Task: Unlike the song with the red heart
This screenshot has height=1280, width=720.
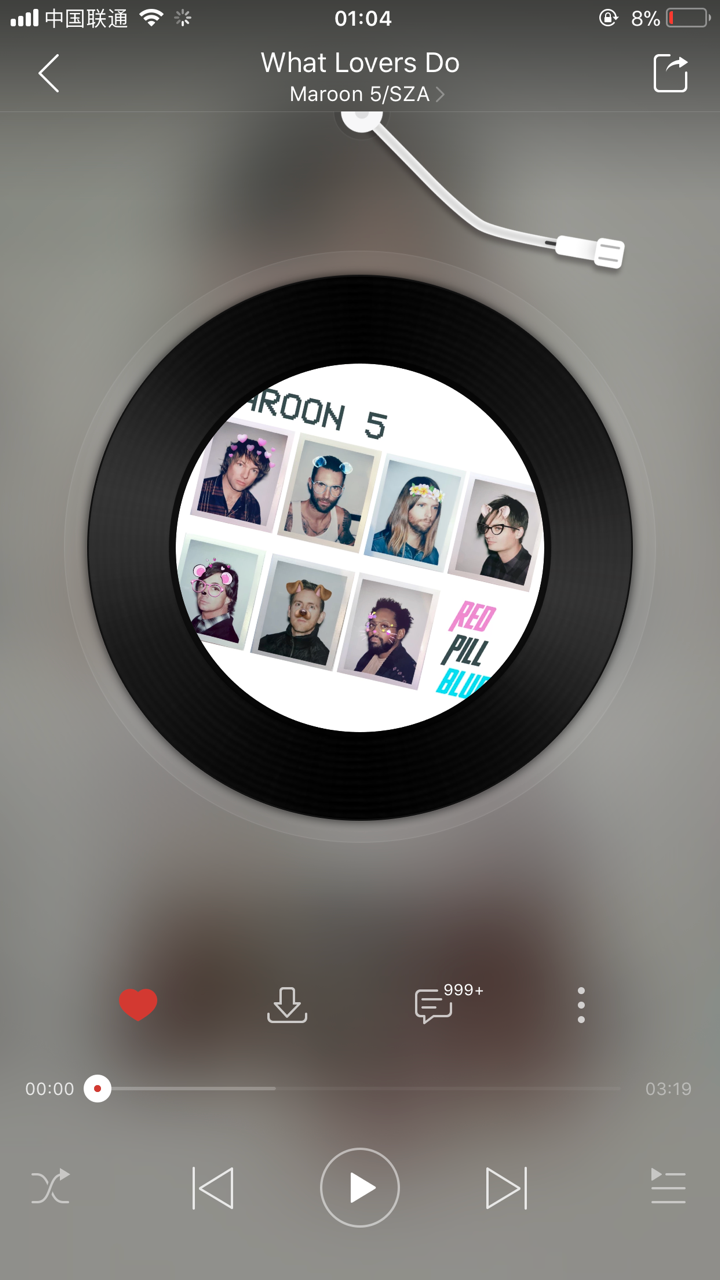Action: [x=138, y=1004]
